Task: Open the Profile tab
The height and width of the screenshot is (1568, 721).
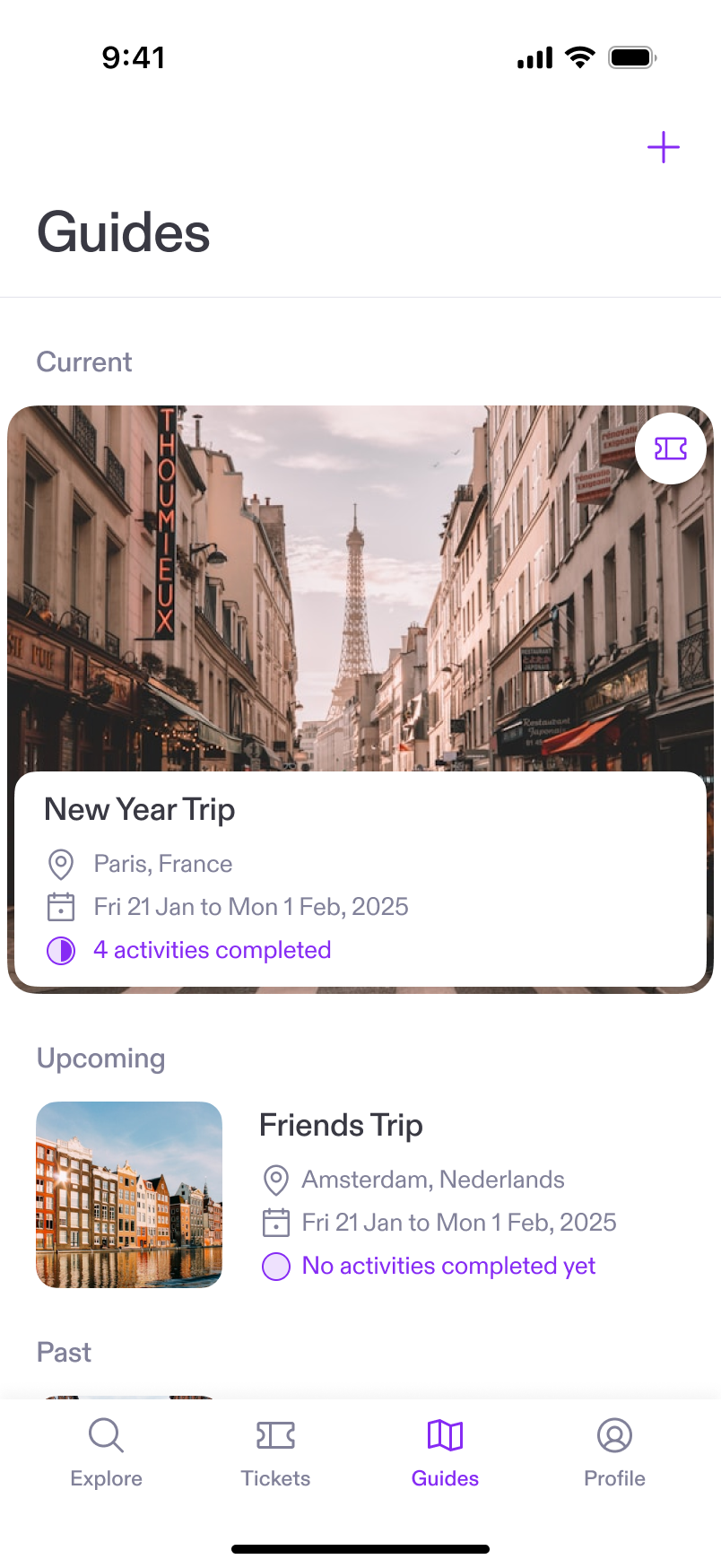Action: pos(614,1451)
